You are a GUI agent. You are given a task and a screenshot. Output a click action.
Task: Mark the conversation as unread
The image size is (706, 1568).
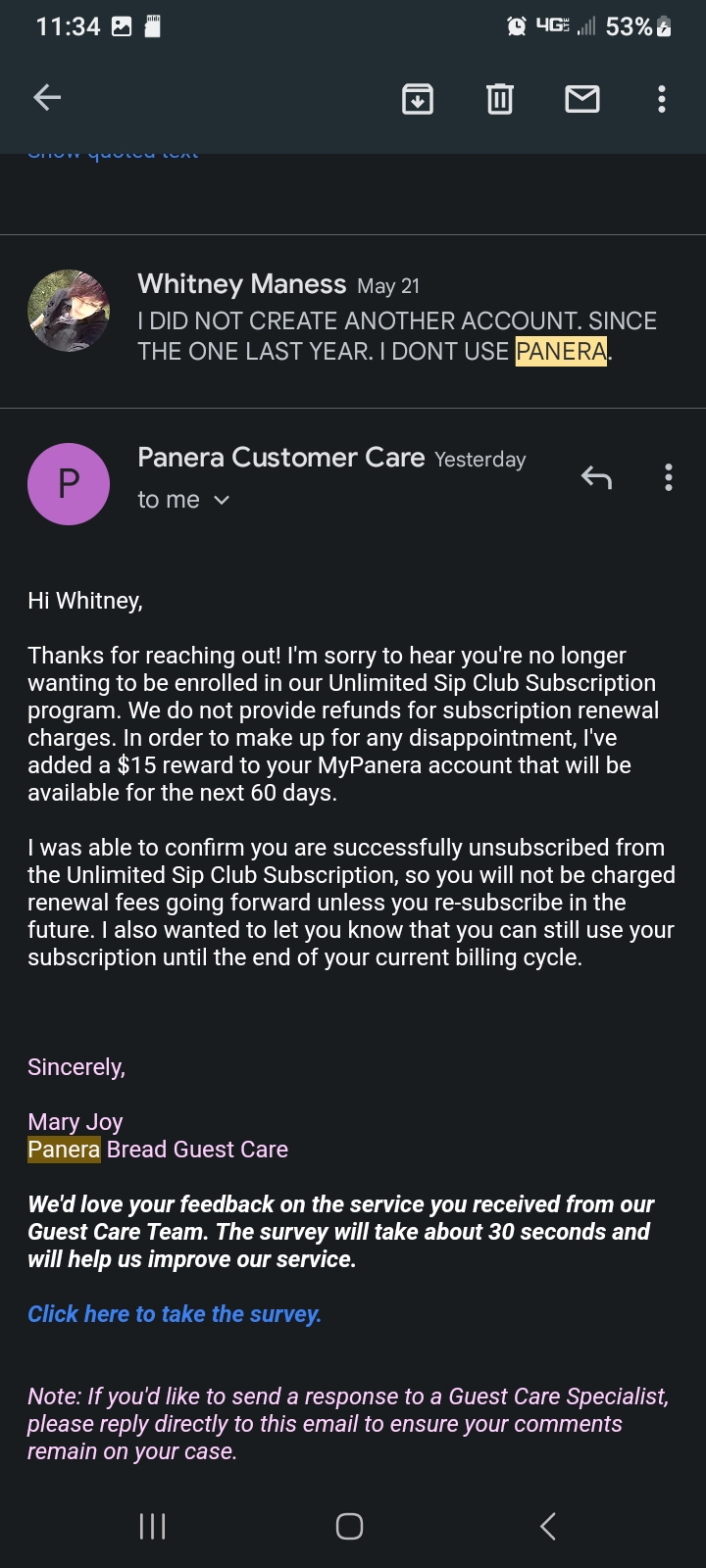(x=581, y=98)
